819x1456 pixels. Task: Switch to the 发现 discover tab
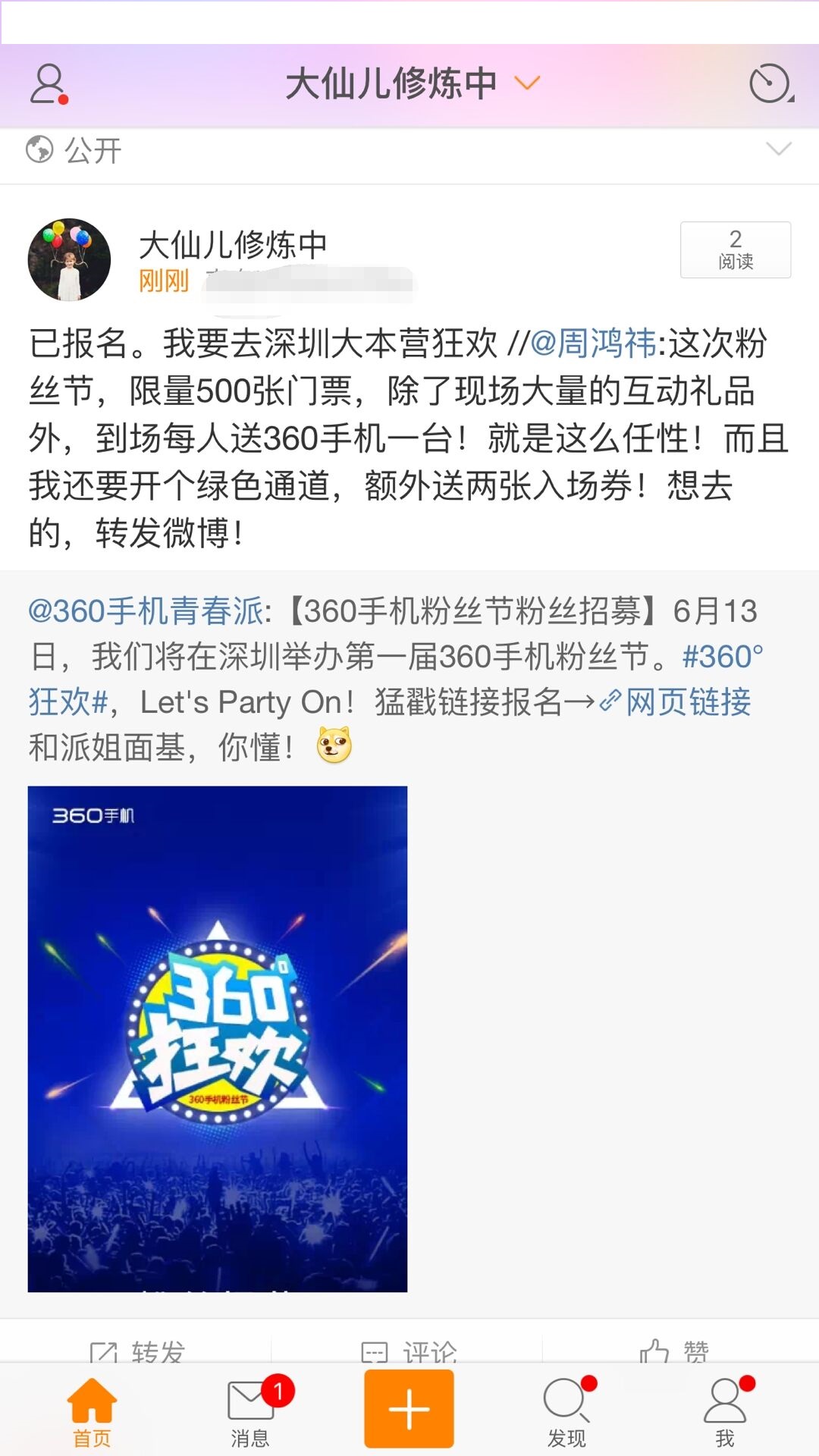tap(567, 1411)
